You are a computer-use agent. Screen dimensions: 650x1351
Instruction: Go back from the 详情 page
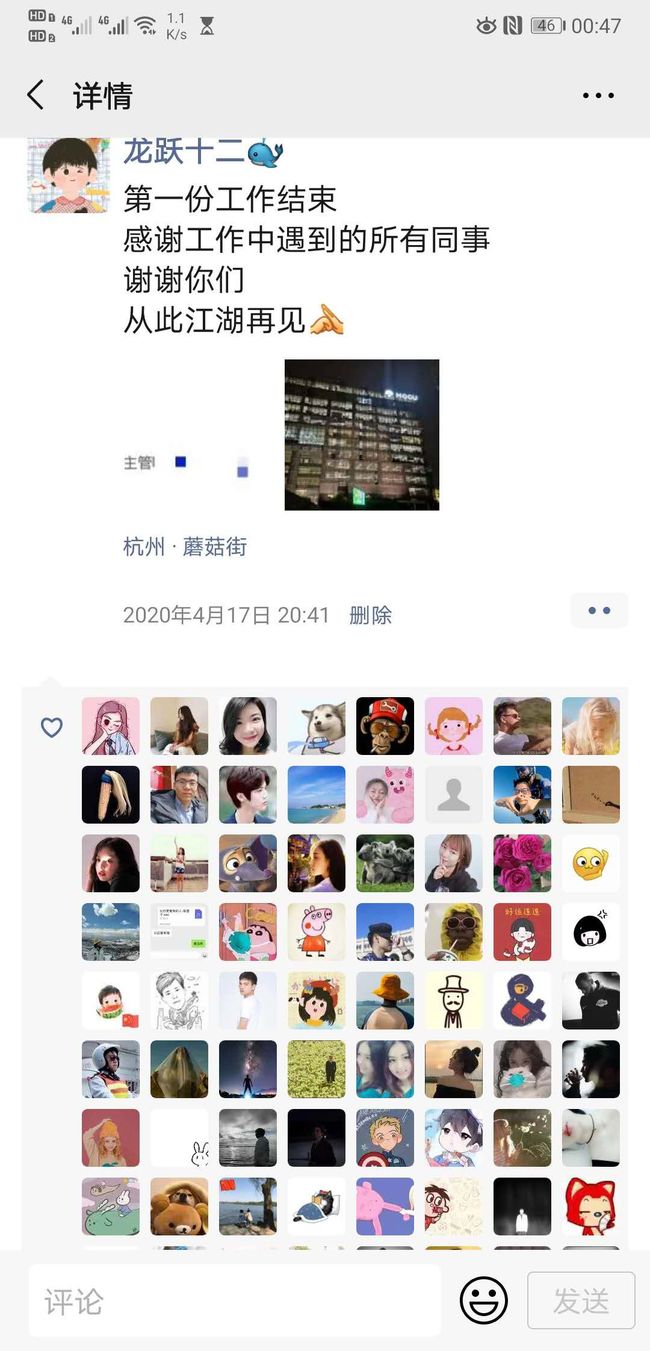pos(36,96)
